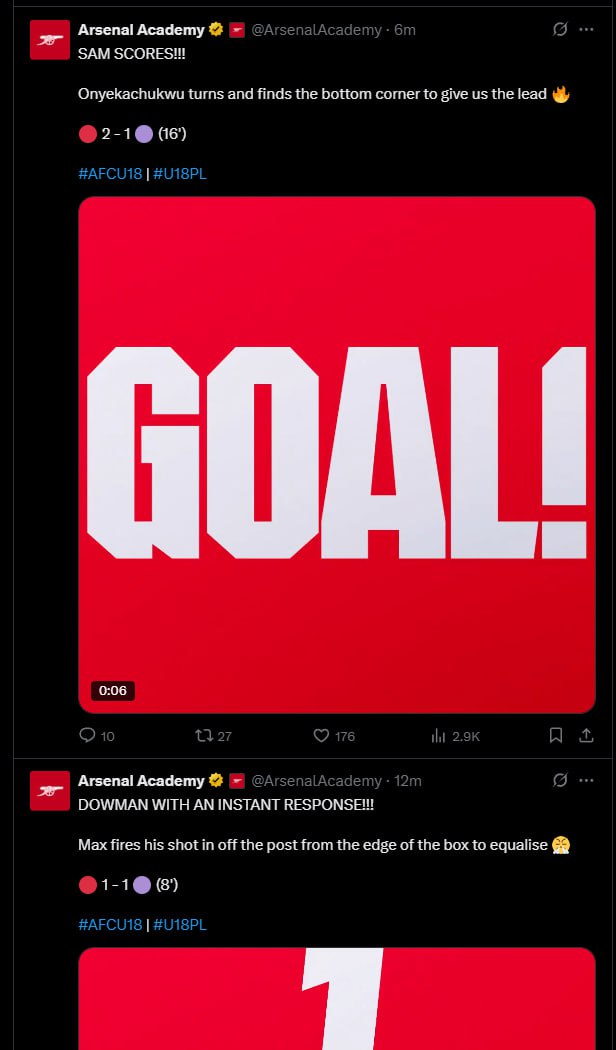The height and width of the screenshot is (1050, 616).
Task: Open overflow menu on the DOWMAN tweet
Action: pyautogui.click(x=586, y=780)
